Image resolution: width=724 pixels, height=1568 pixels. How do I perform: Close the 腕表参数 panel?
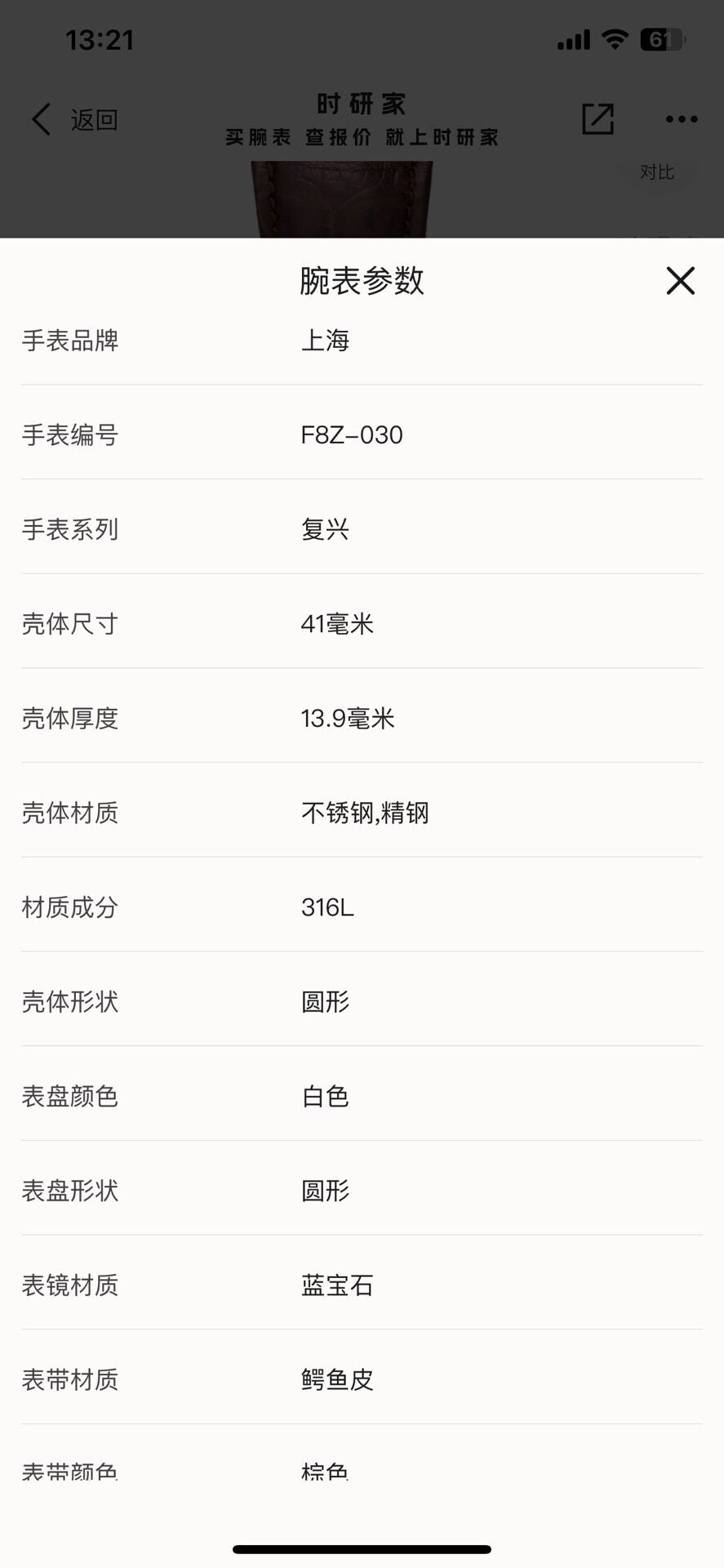(680, 280)
